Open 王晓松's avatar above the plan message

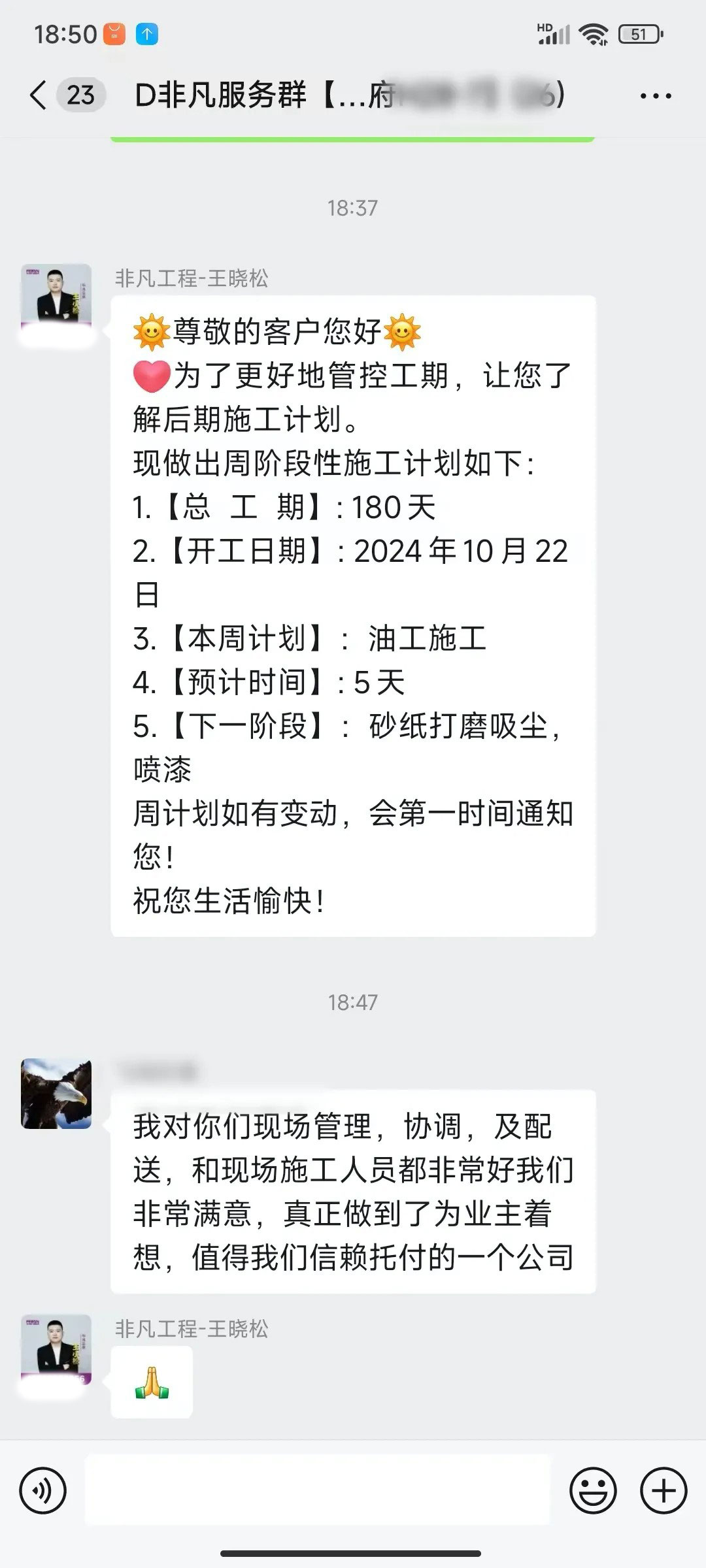pos(56,299)
